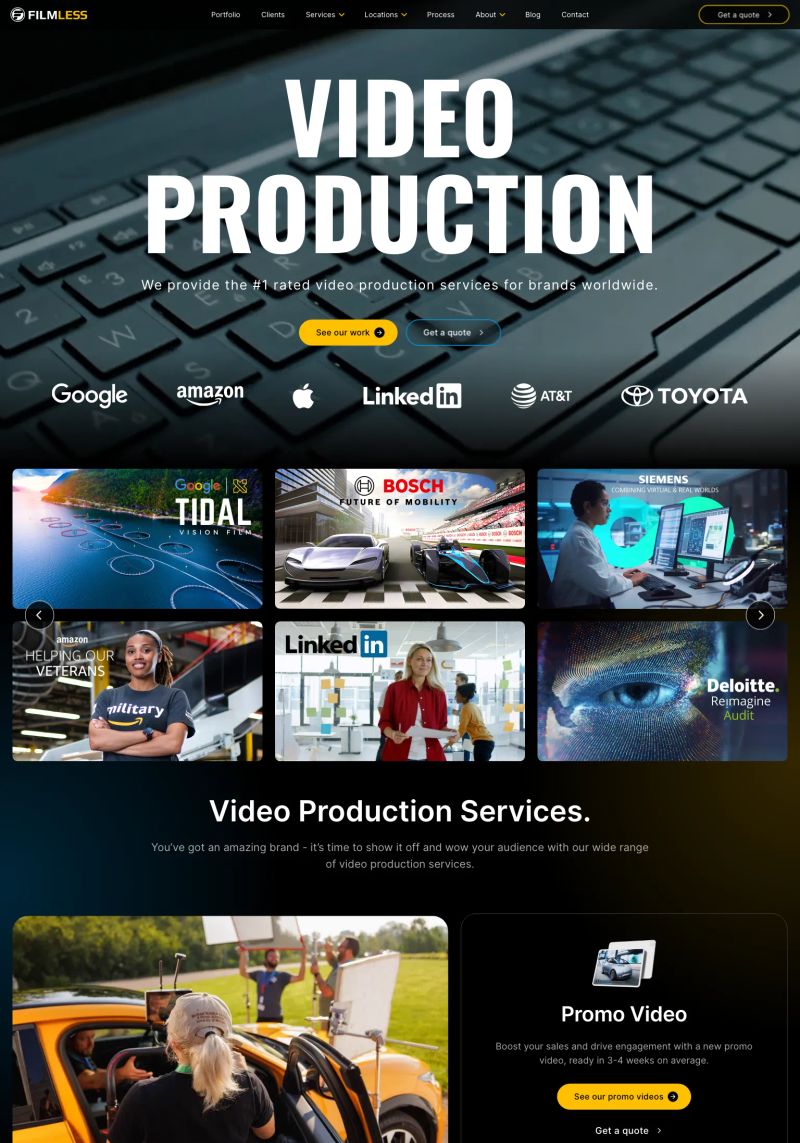800x1143 pixels.
Task: Tap the Filmless logo to go home
Action: (x=49, y=15)
